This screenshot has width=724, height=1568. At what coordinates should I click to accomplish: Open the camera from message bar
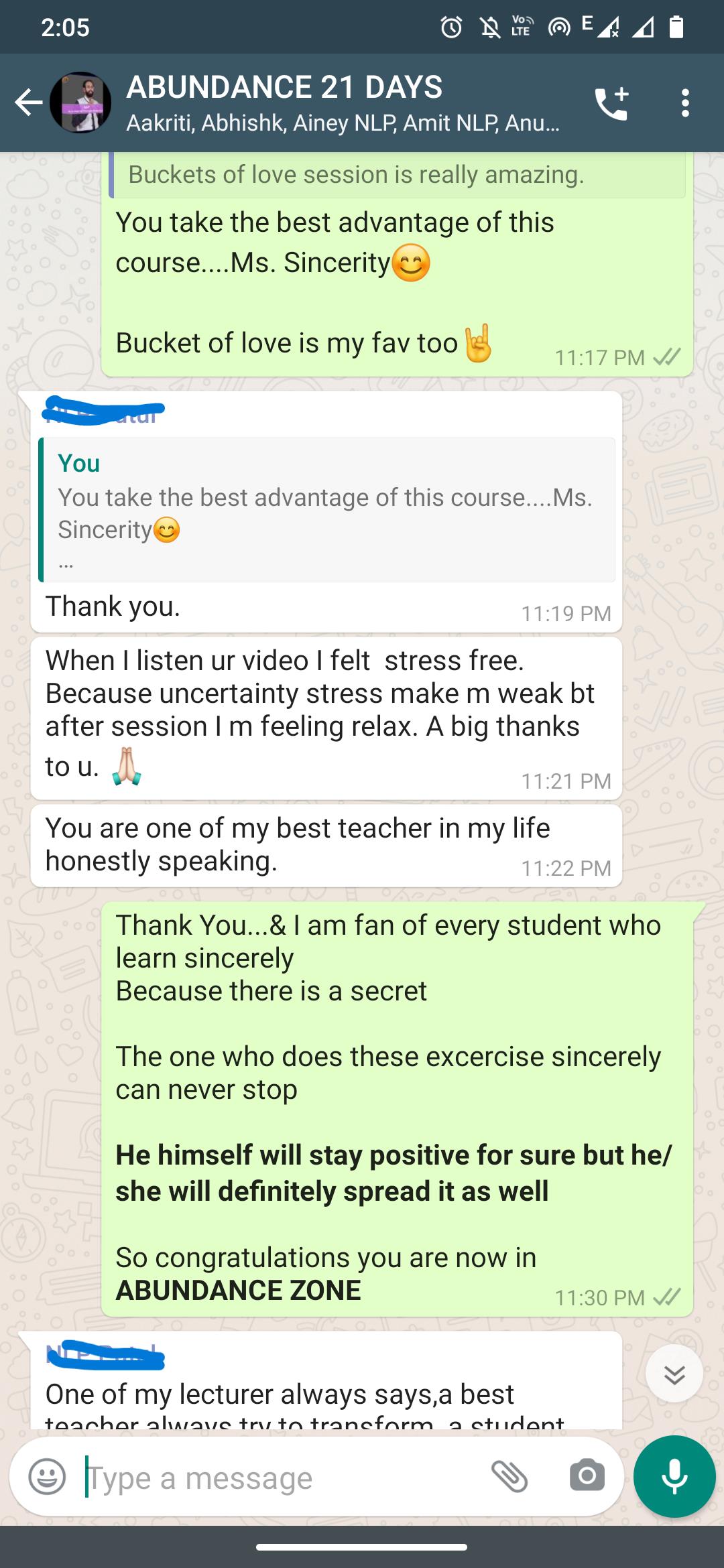(x=587, y=1476)
